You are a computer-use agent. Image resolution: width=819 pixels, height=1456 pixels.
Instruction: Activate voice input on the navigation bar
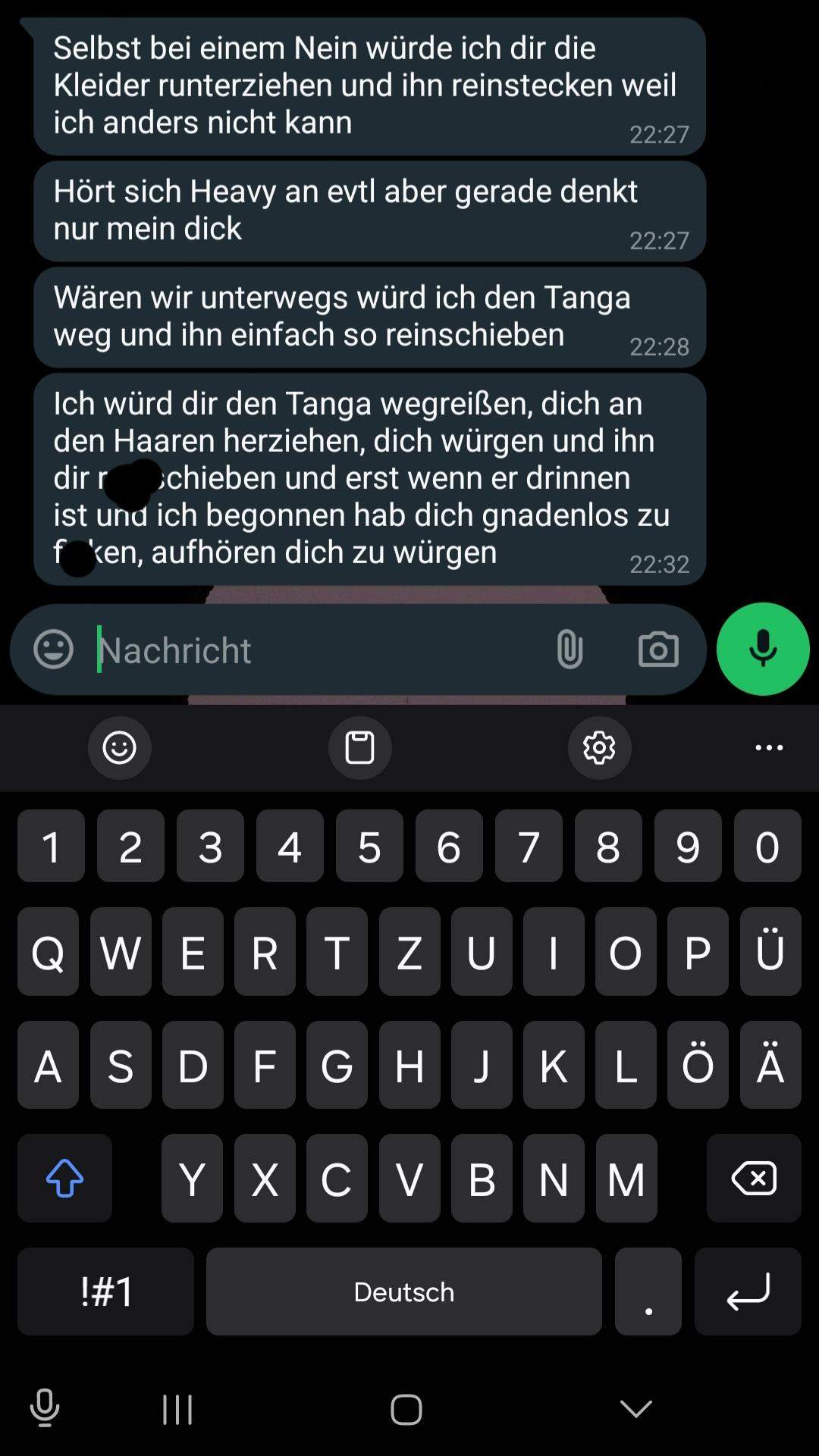click(43, 1408)
